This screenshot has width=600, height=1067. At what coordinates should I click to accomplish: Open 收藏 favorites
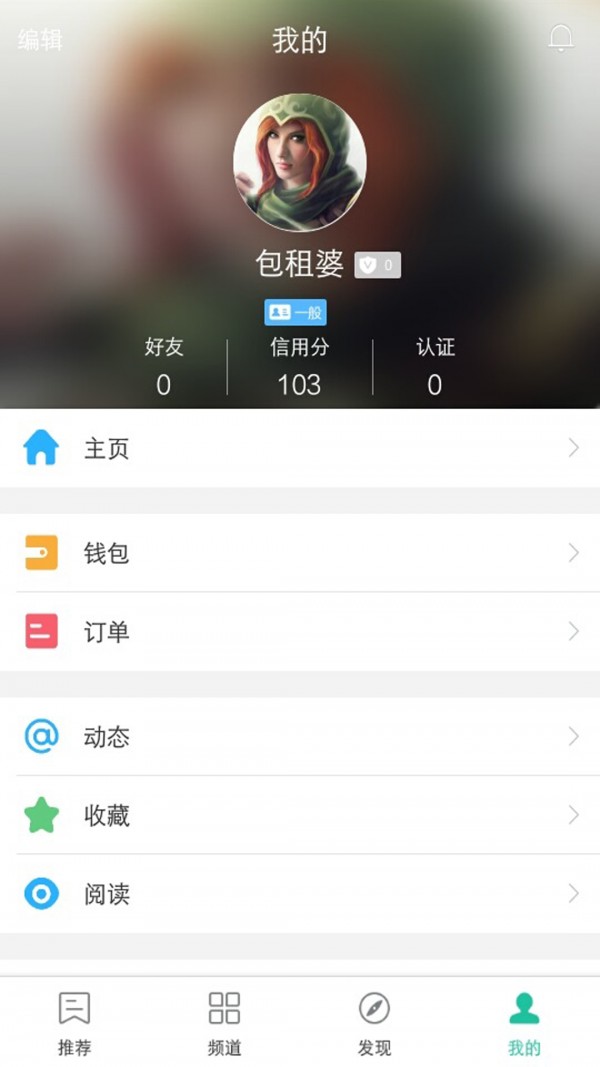point(300,816)
